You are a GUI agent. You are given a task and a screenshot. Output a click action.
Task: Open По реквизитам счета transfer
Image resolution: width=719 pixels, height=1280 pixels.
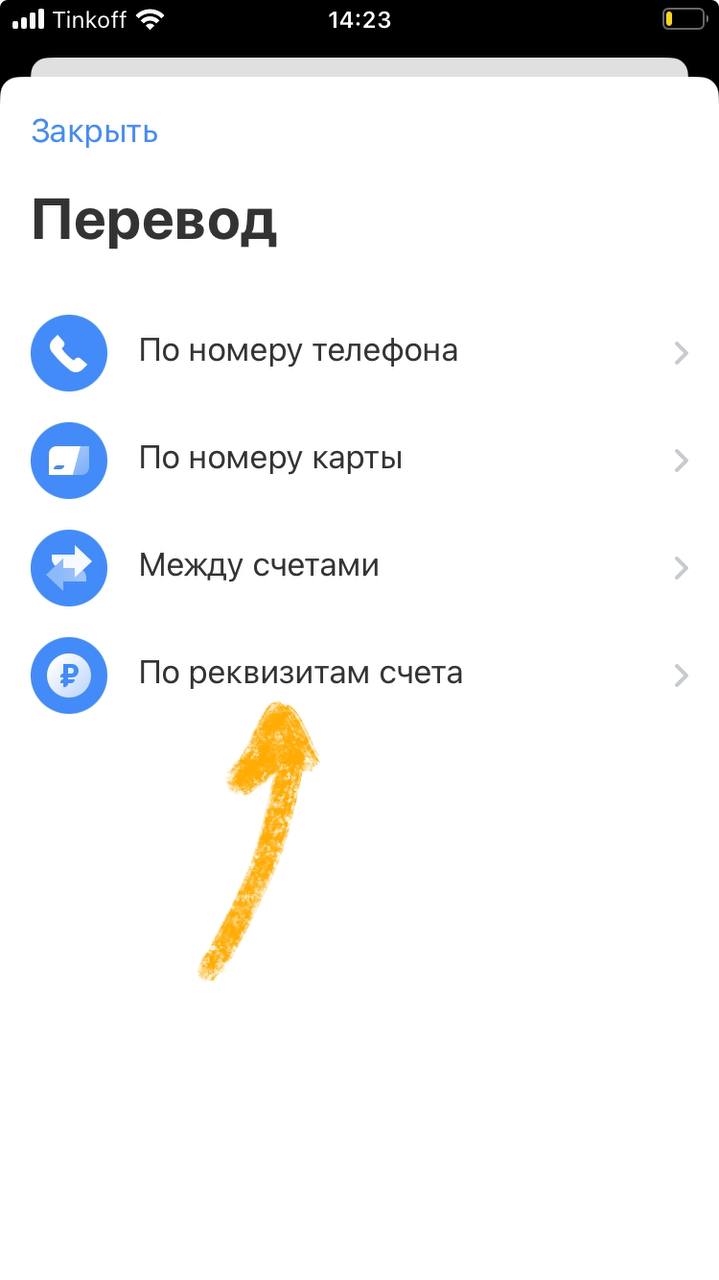[x=360, y=675]
